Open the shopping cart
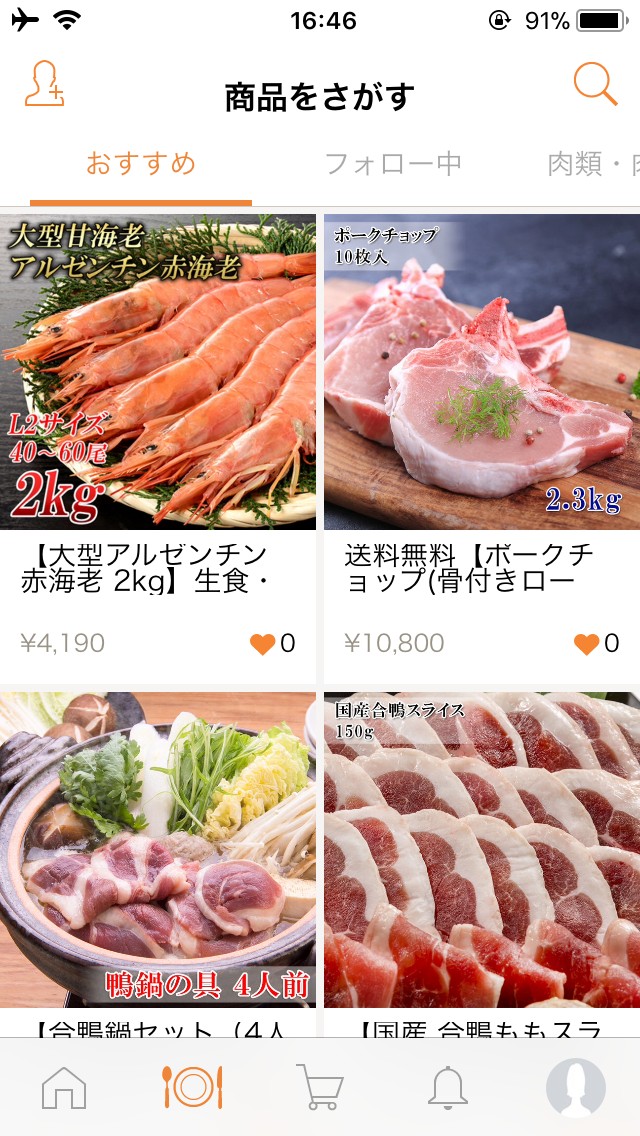Screen dimensions: 640x1136 [320, 1087]
